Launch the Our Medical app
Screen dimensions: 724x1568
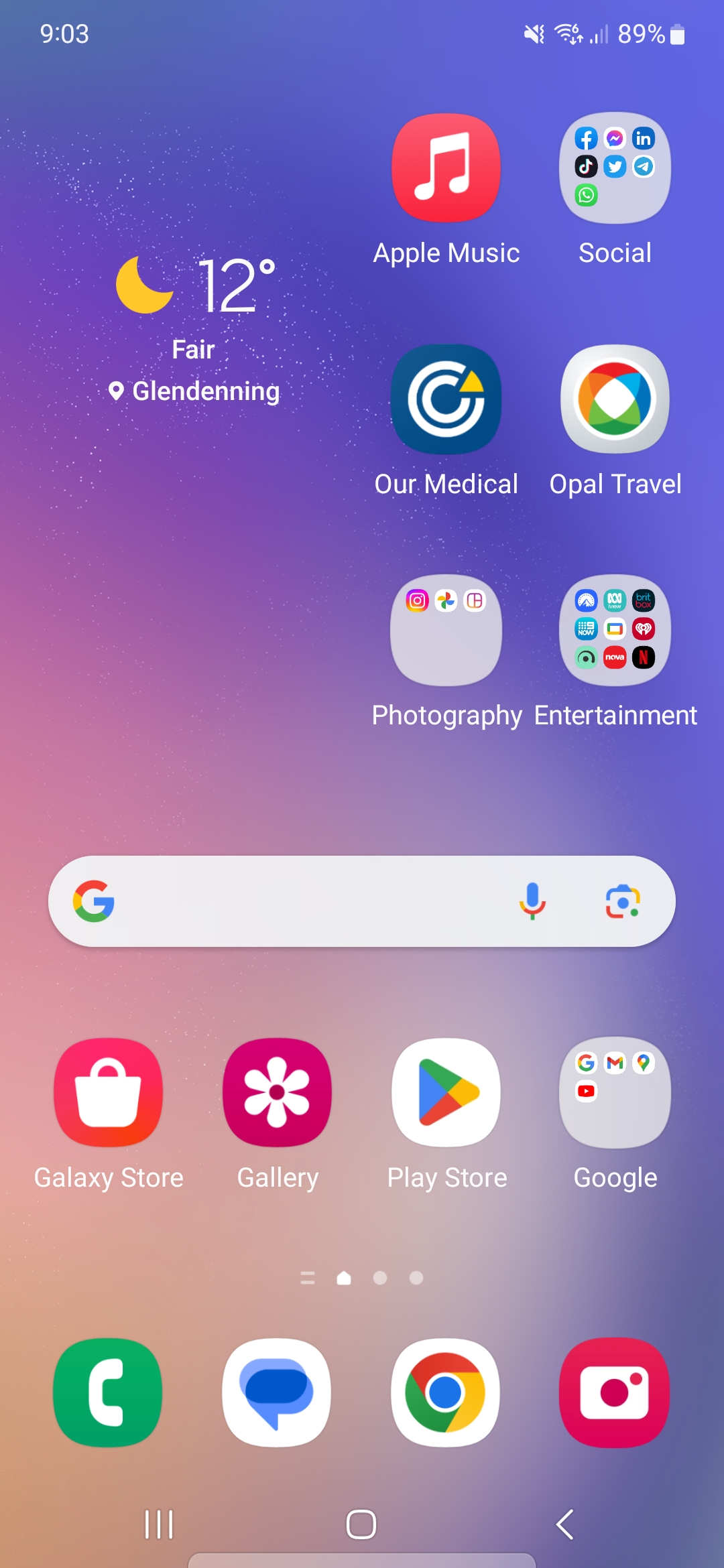pyautogui.click(x=446, y=399)
